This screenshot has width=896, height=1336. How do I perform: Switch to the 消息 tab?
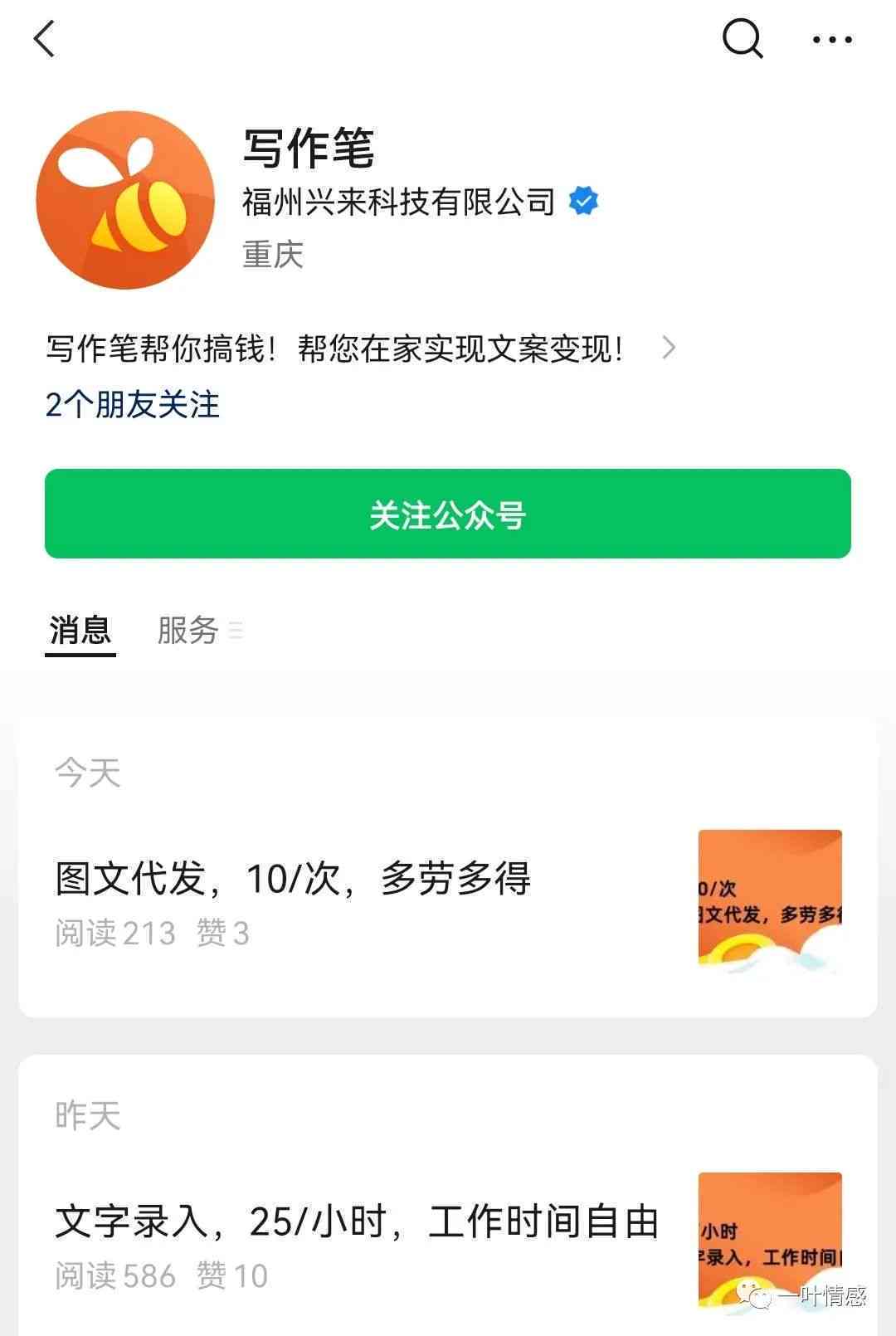click(x=80, y=631)
